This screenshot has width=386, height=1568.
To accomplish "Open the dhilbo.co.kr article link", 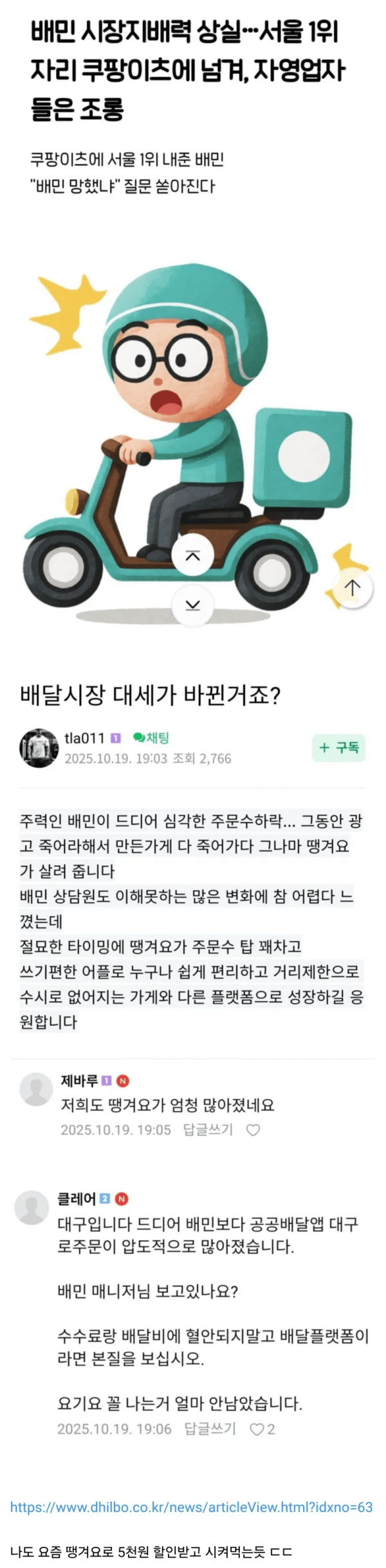I will tap(191, 1506).
